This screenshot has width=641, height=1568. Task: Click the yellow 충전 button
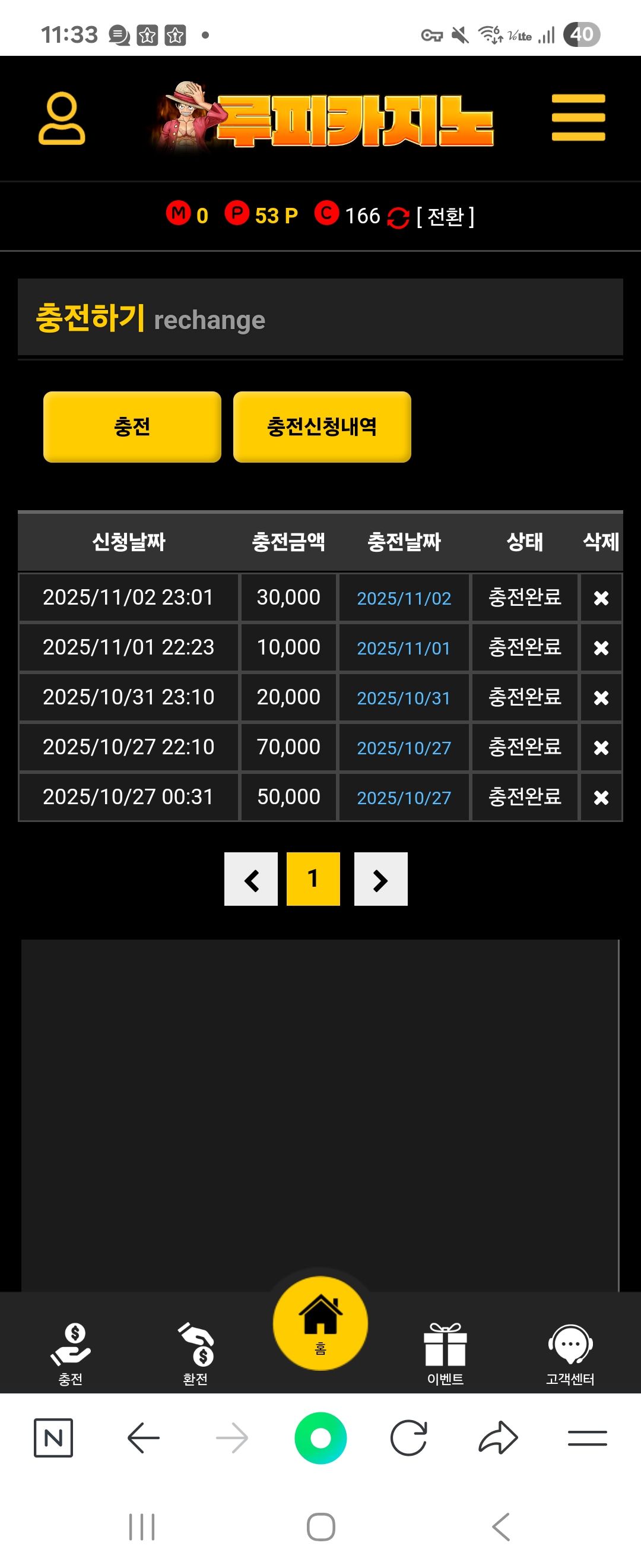(132, 426)
